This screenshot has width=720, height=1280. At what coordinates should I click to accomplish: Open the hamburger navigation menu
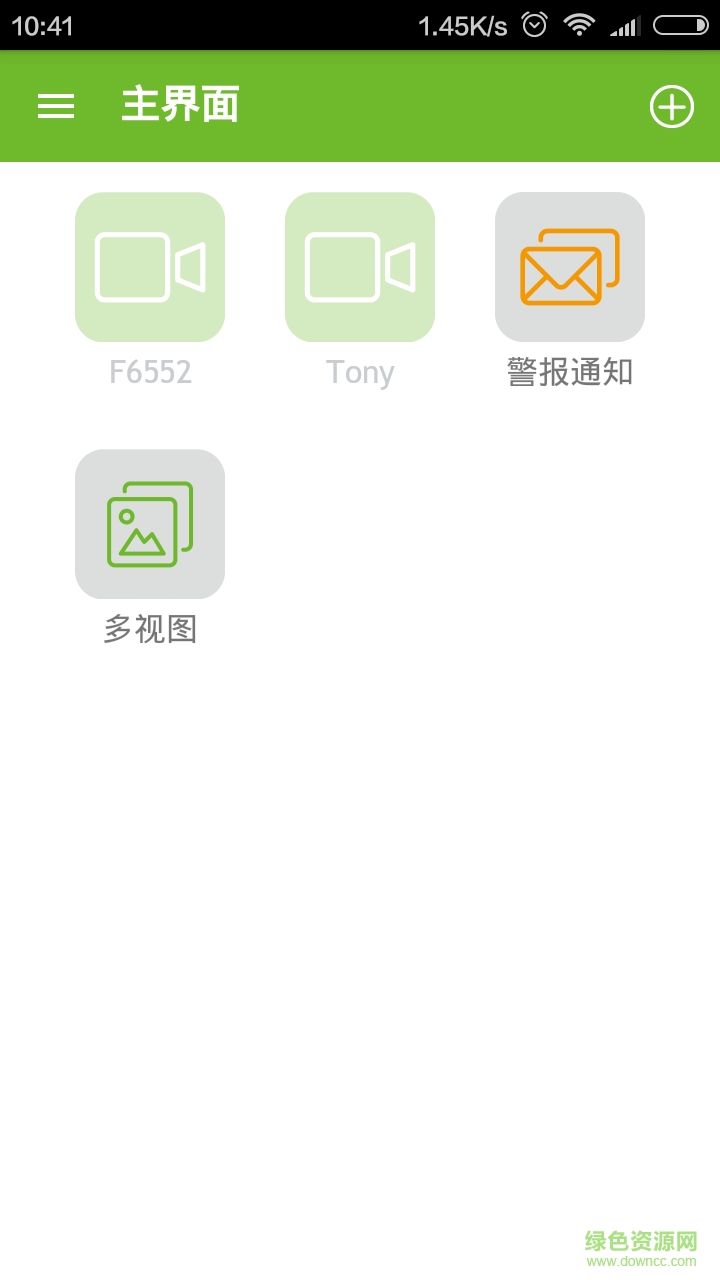click(x=56, y=106)
